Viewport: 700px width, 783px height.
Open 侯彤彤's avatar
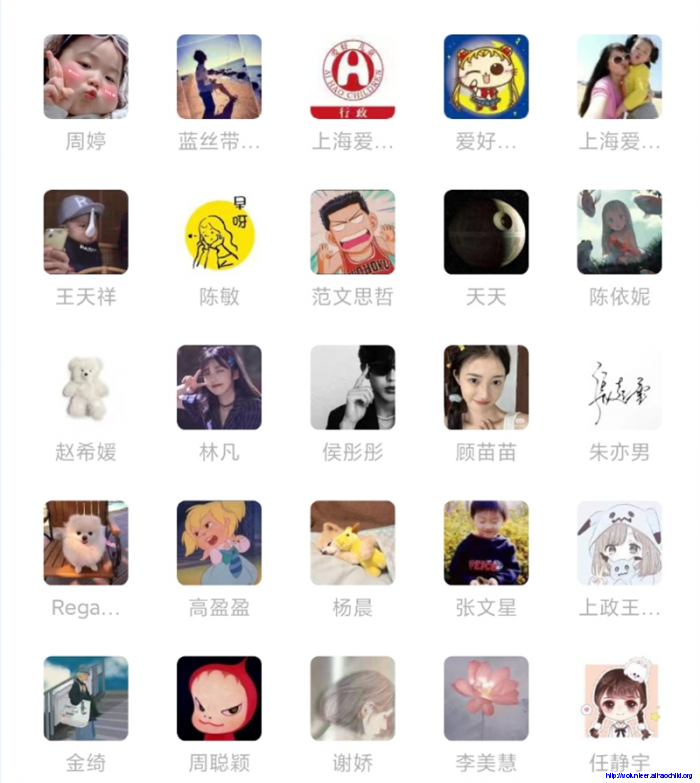pos(352,387)
